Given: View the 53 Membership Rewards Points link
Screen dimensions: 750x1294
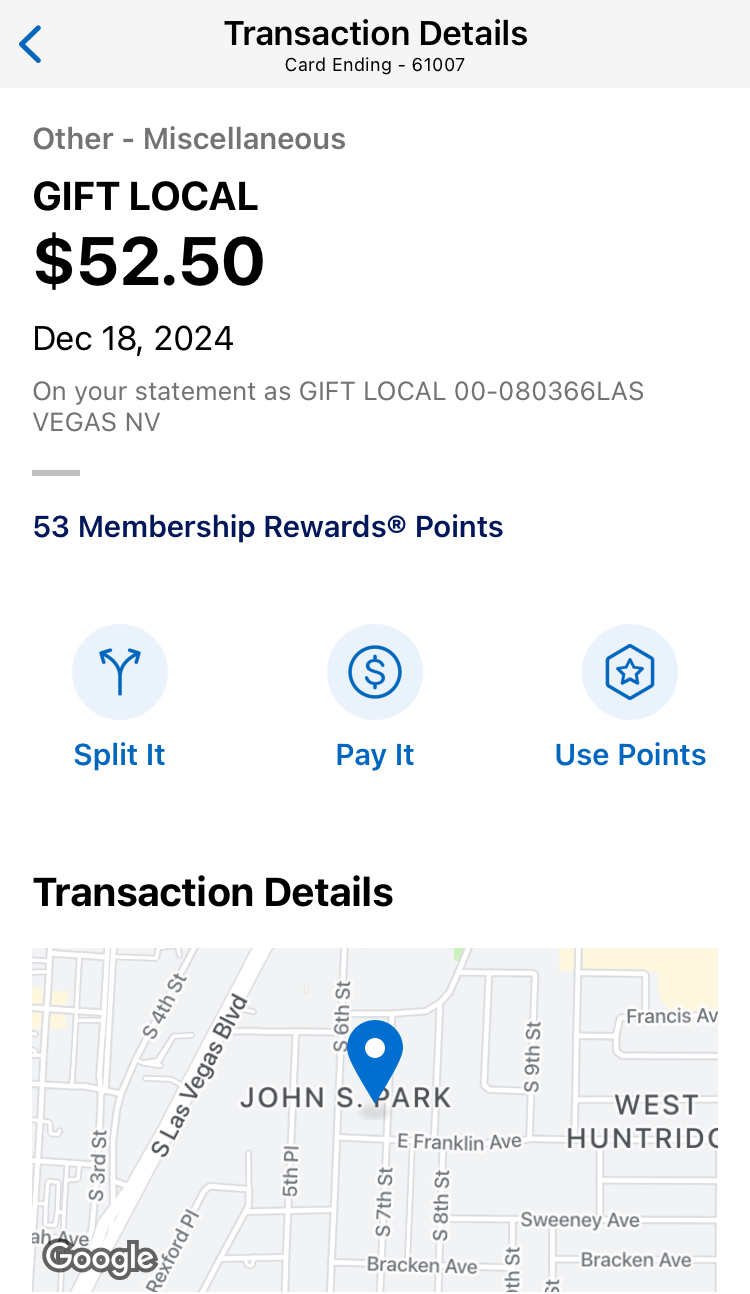Looking at the screenshot, I should pos(268,527).
